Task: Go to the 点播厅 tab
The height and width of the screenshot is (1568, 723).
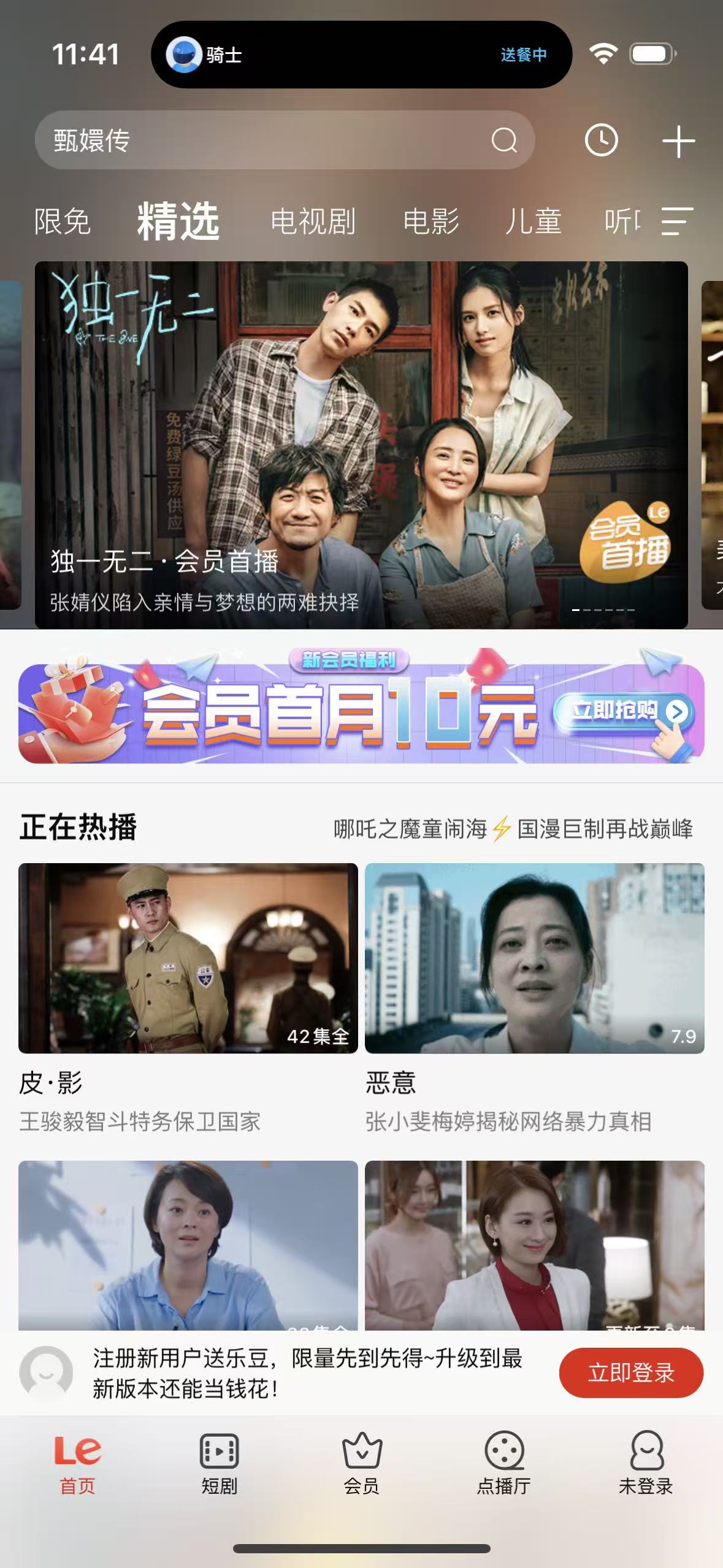Action: (503, 1462)
